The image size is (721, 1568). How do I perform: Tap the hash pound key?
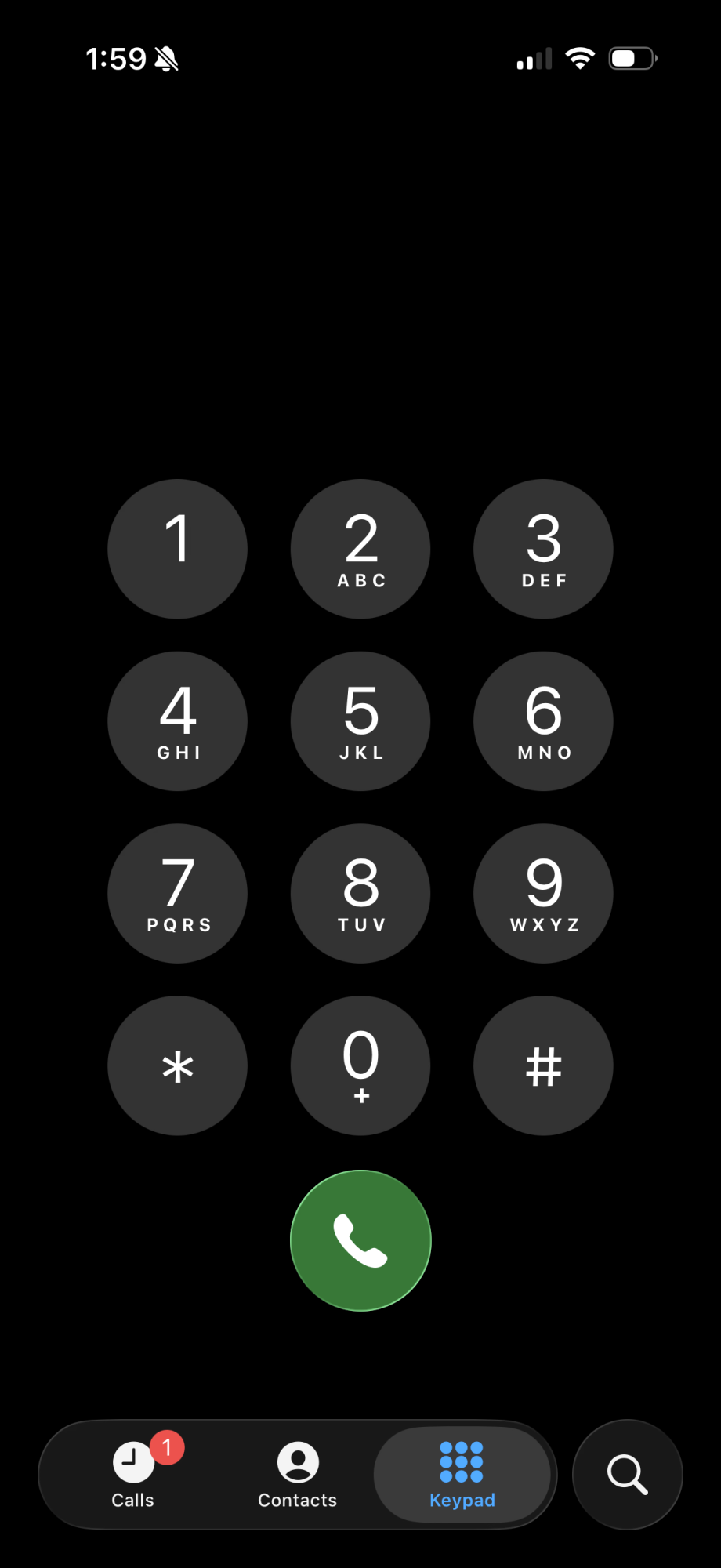(x=543, y=1065)
